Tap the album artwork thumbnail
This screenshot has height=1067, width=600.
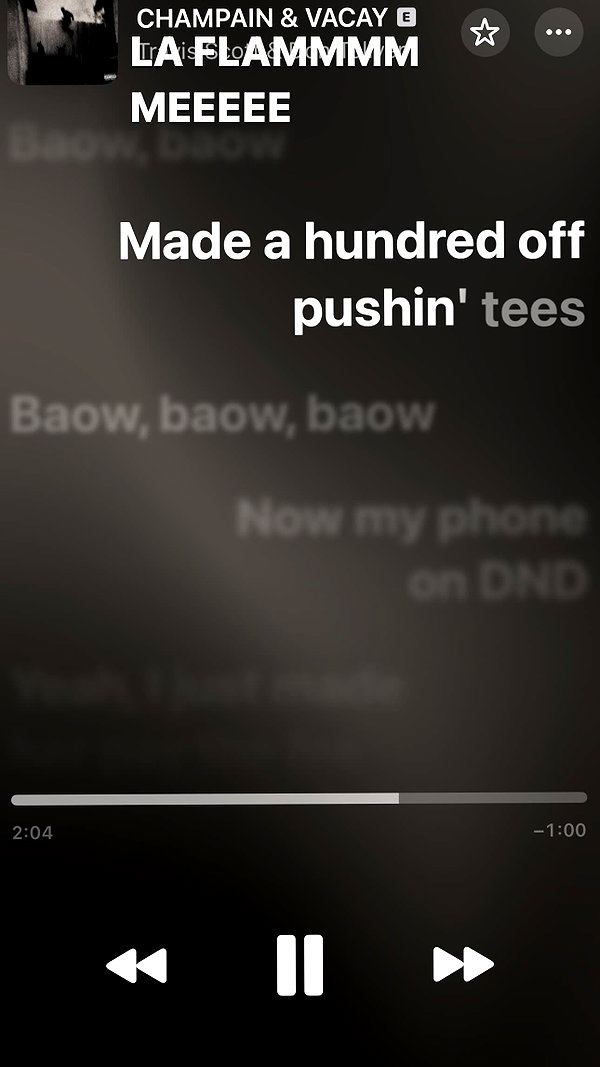(62, 42)
